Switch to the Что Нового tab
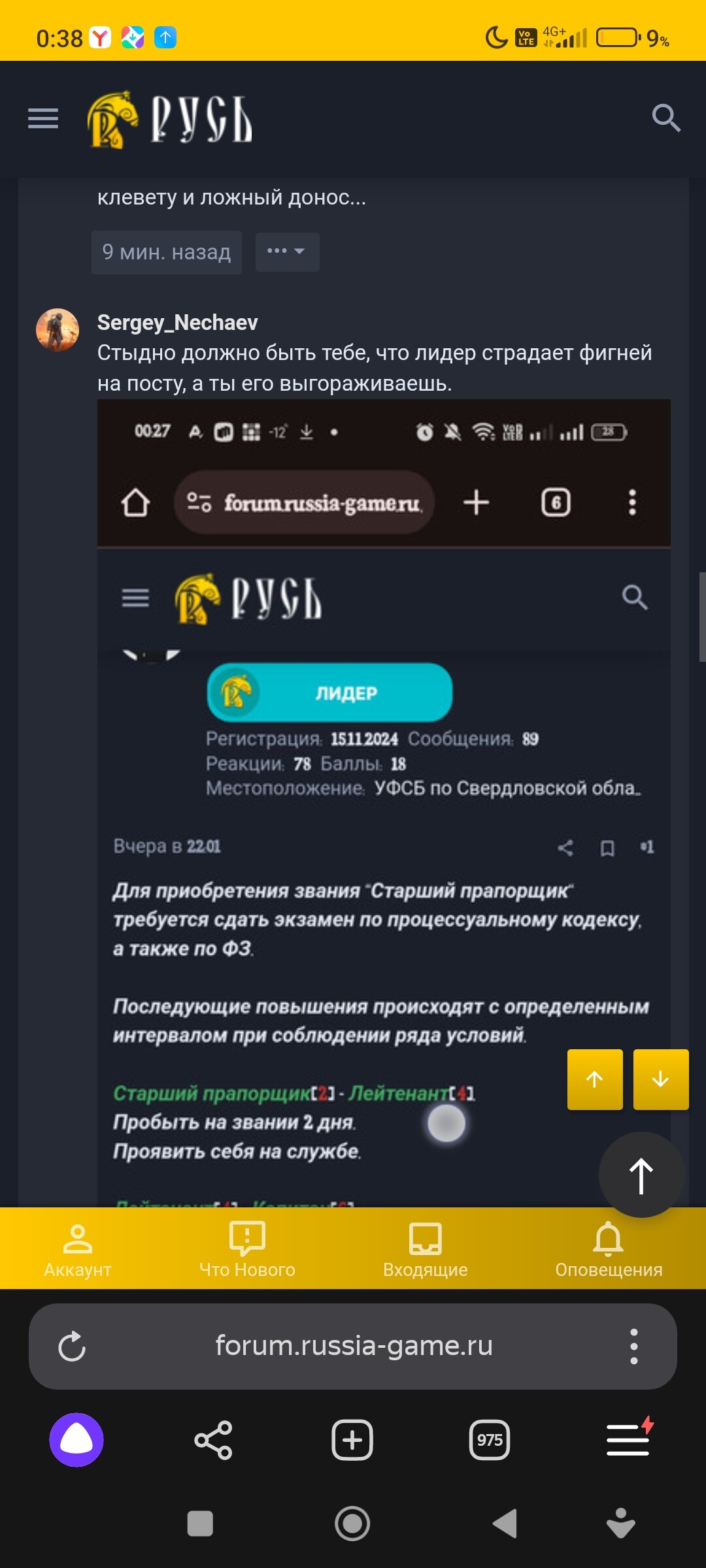 (x=247, y=1249)
